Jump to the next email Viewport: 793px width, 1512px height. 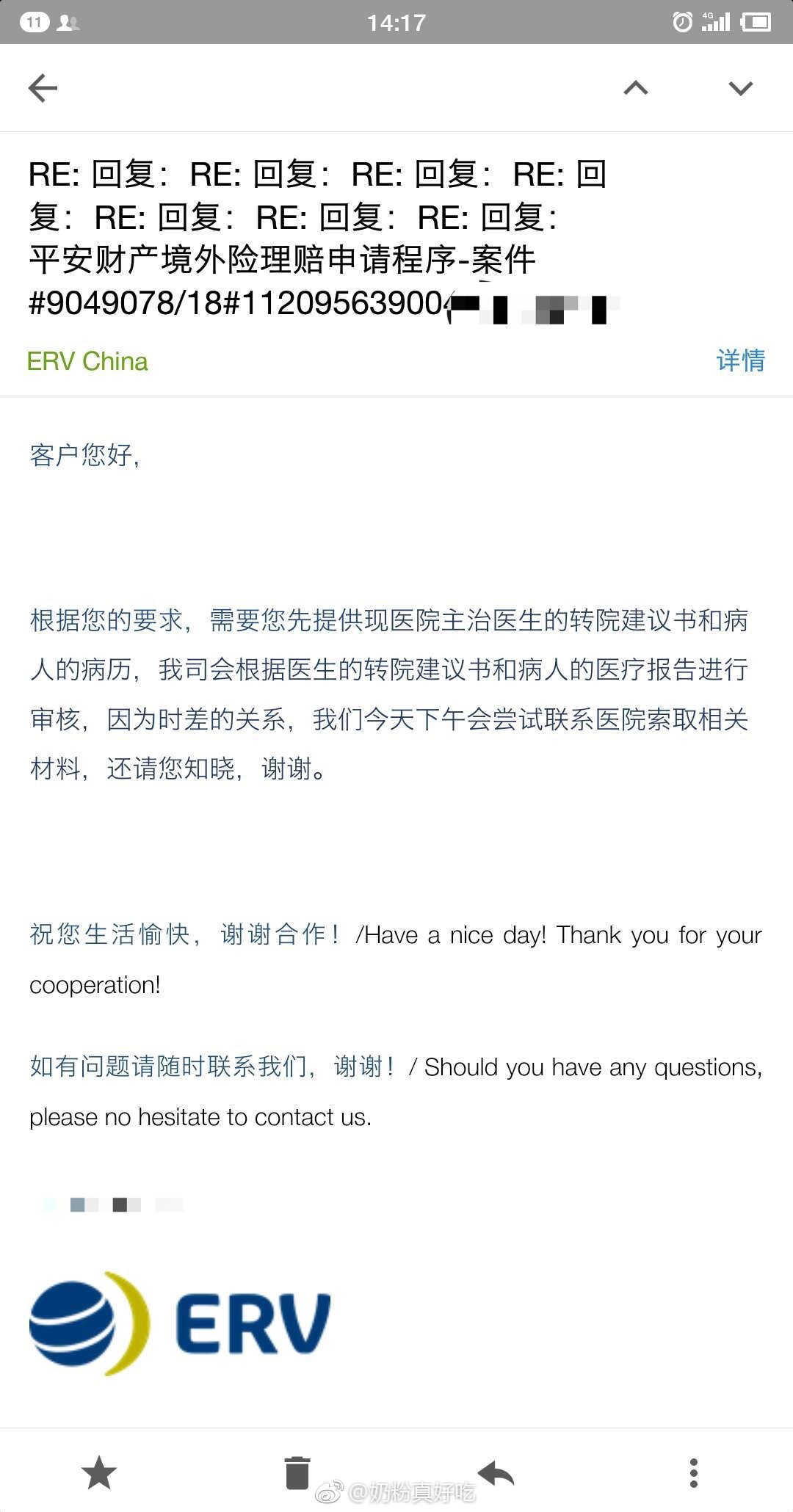(740, 88)
